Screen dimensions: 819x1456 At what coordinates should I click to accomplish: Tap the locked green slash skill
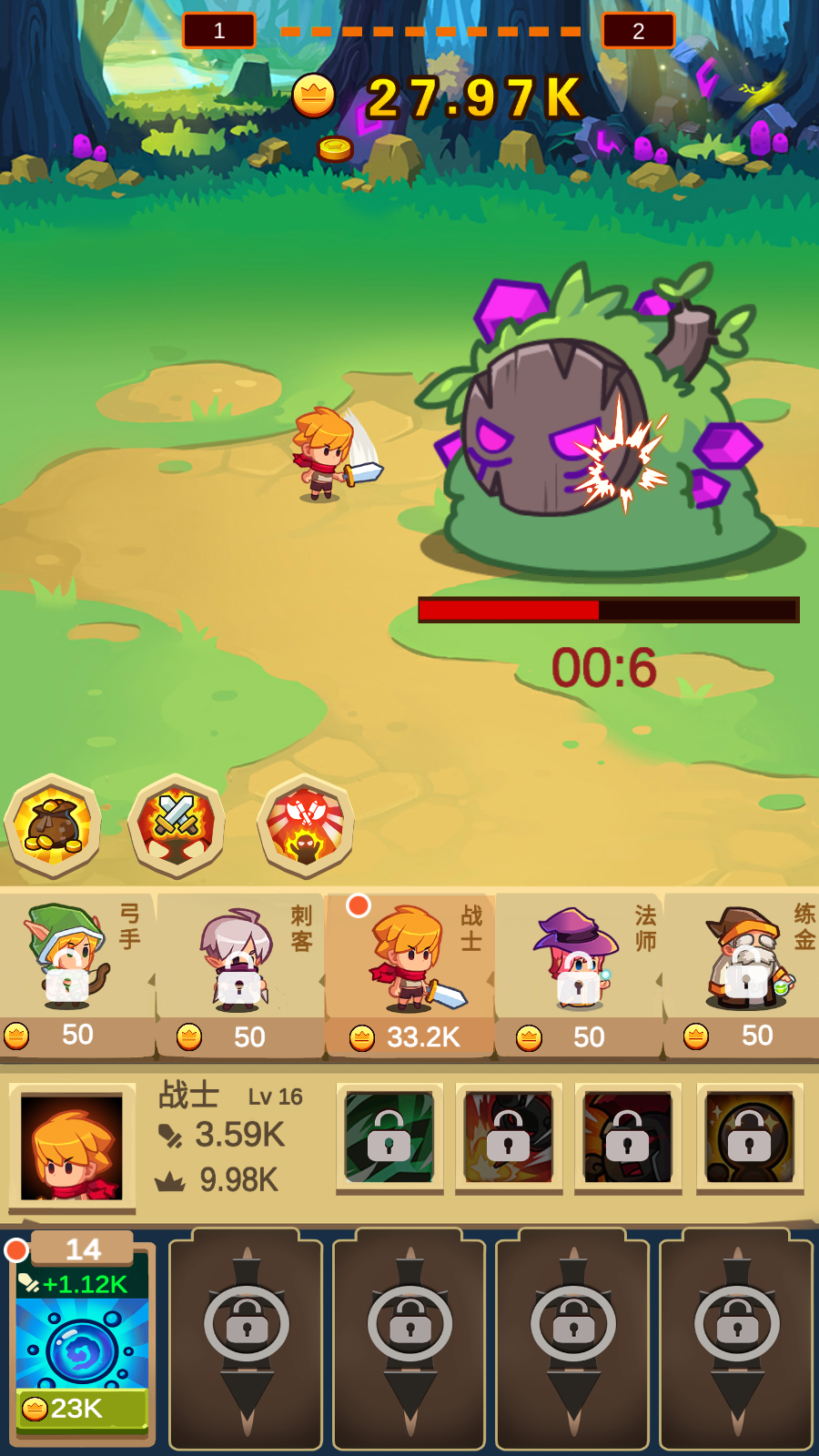coord(389,1137)
